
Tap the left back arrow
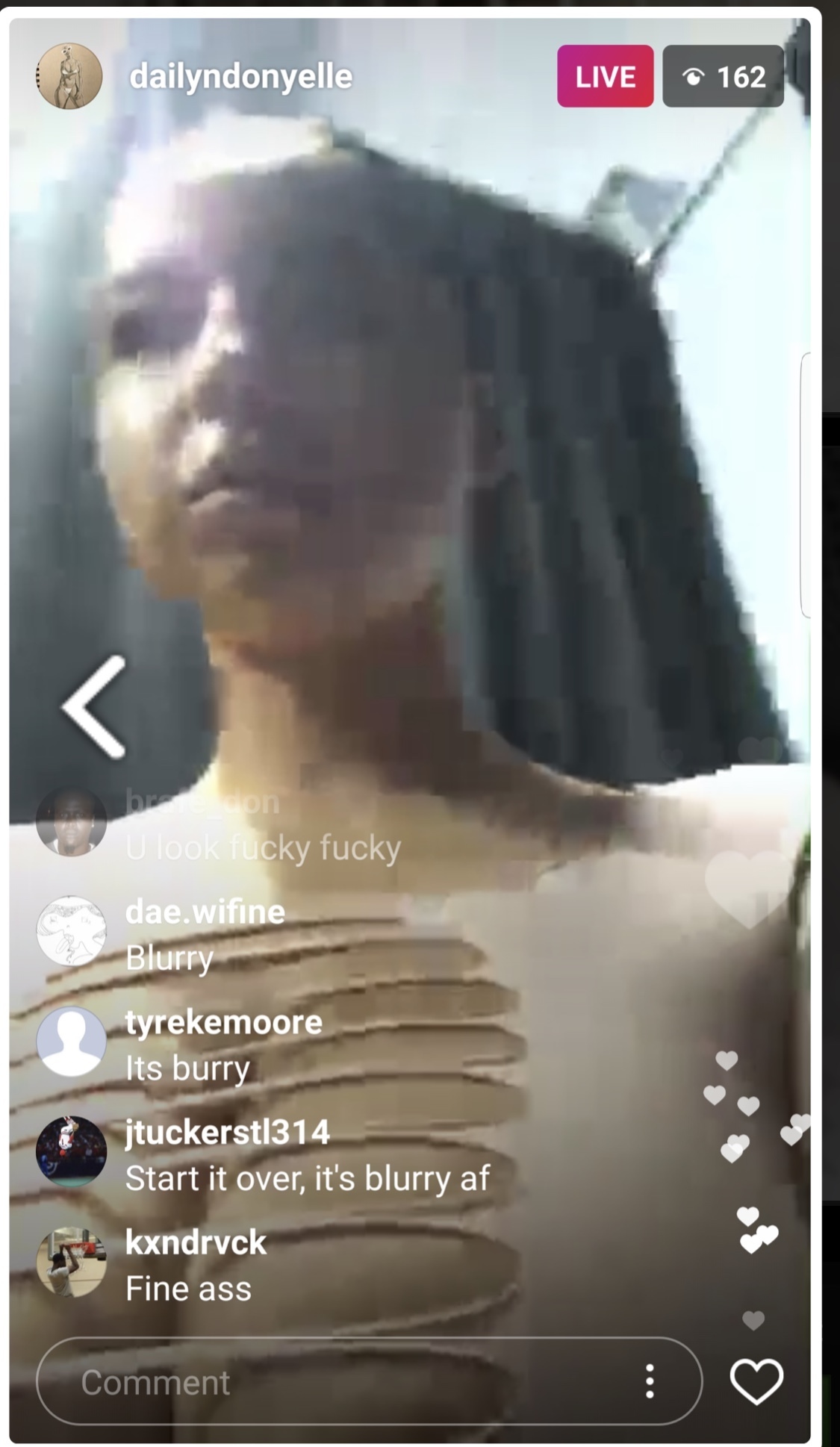tap(94, 707)
